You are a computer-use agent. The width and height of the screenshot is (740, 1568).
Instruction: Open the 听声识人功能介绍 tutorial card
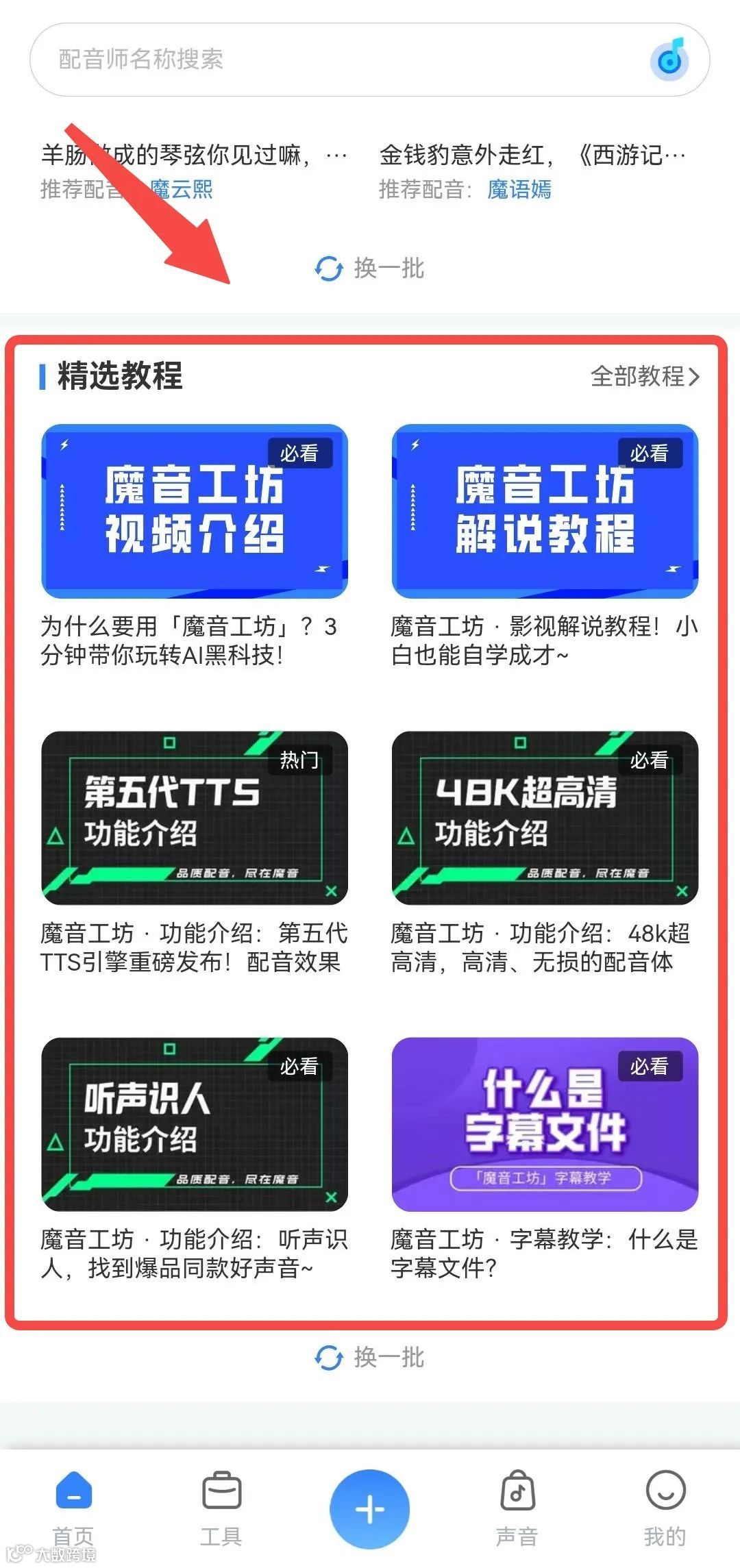tap(195, 1127)
